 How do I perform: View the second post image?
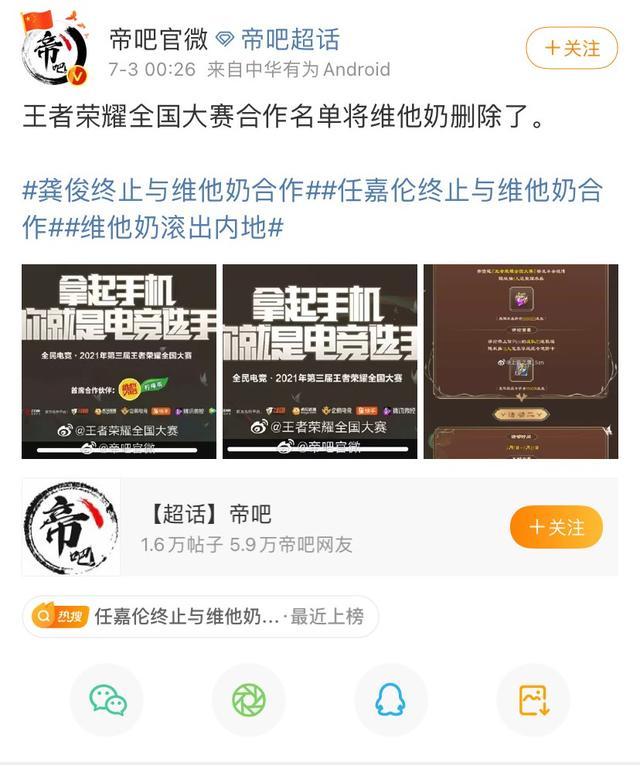point(320,361)
